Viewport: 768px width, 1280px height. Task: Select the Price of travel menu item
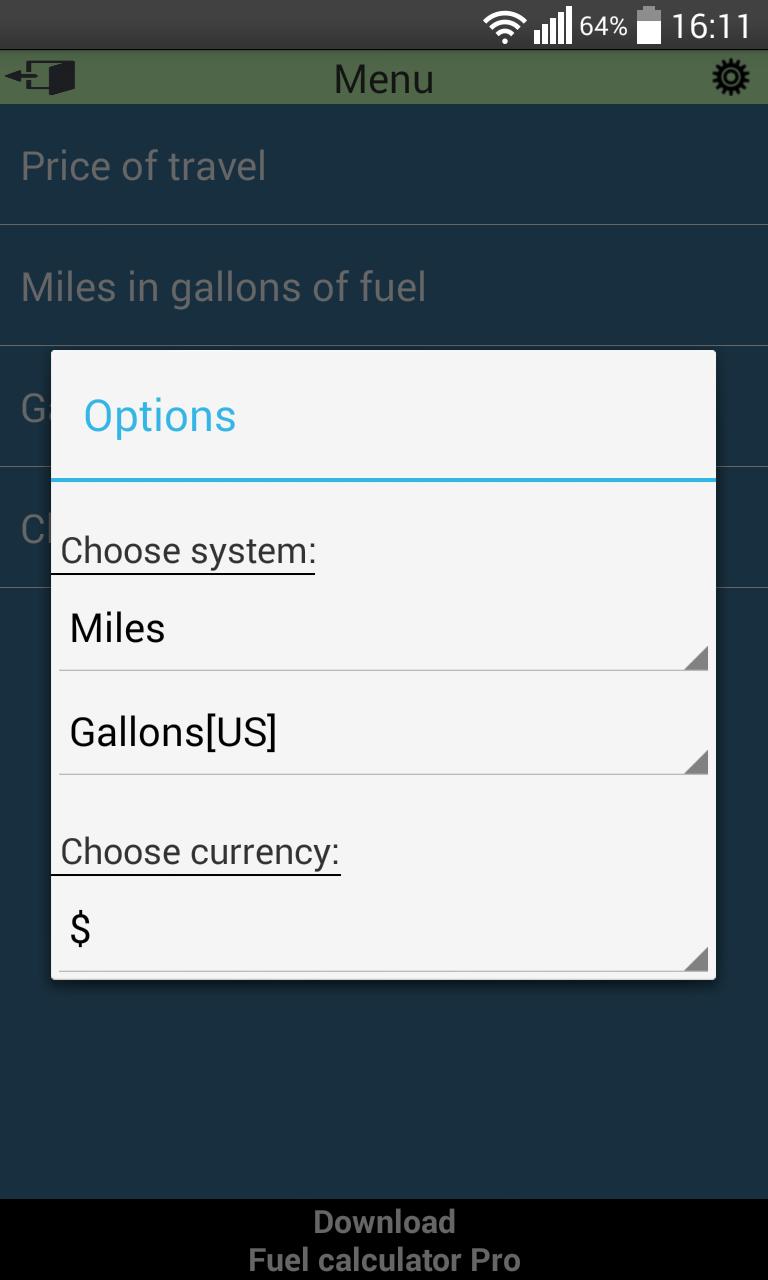click(144, 166)
